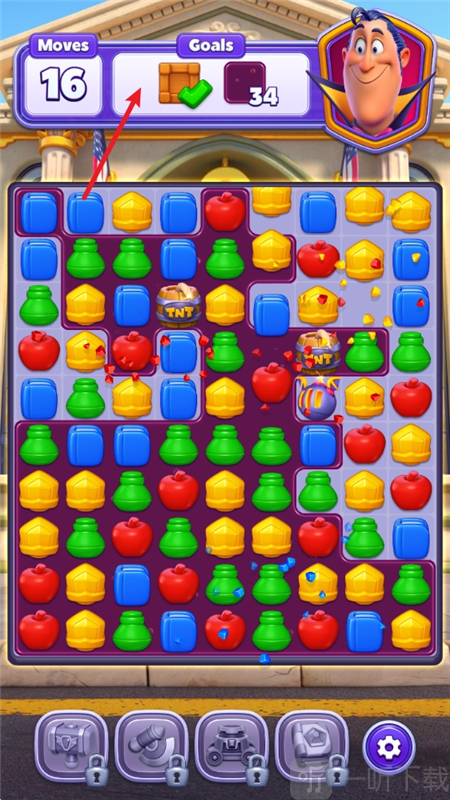450x800 pixels.
Task: Tap the locked hammer booster
Action: click(71, 747)
